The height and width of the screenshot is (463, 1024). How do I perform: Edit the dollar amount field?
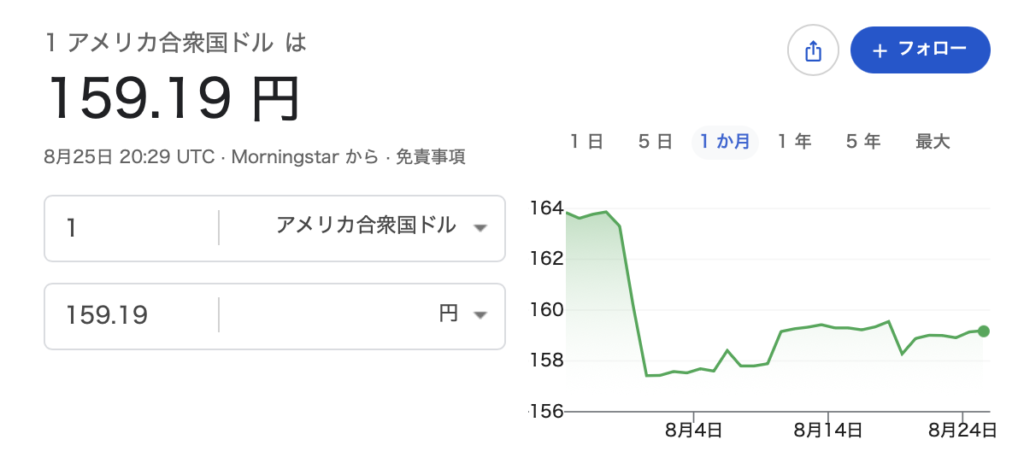(x=132, y=228)
